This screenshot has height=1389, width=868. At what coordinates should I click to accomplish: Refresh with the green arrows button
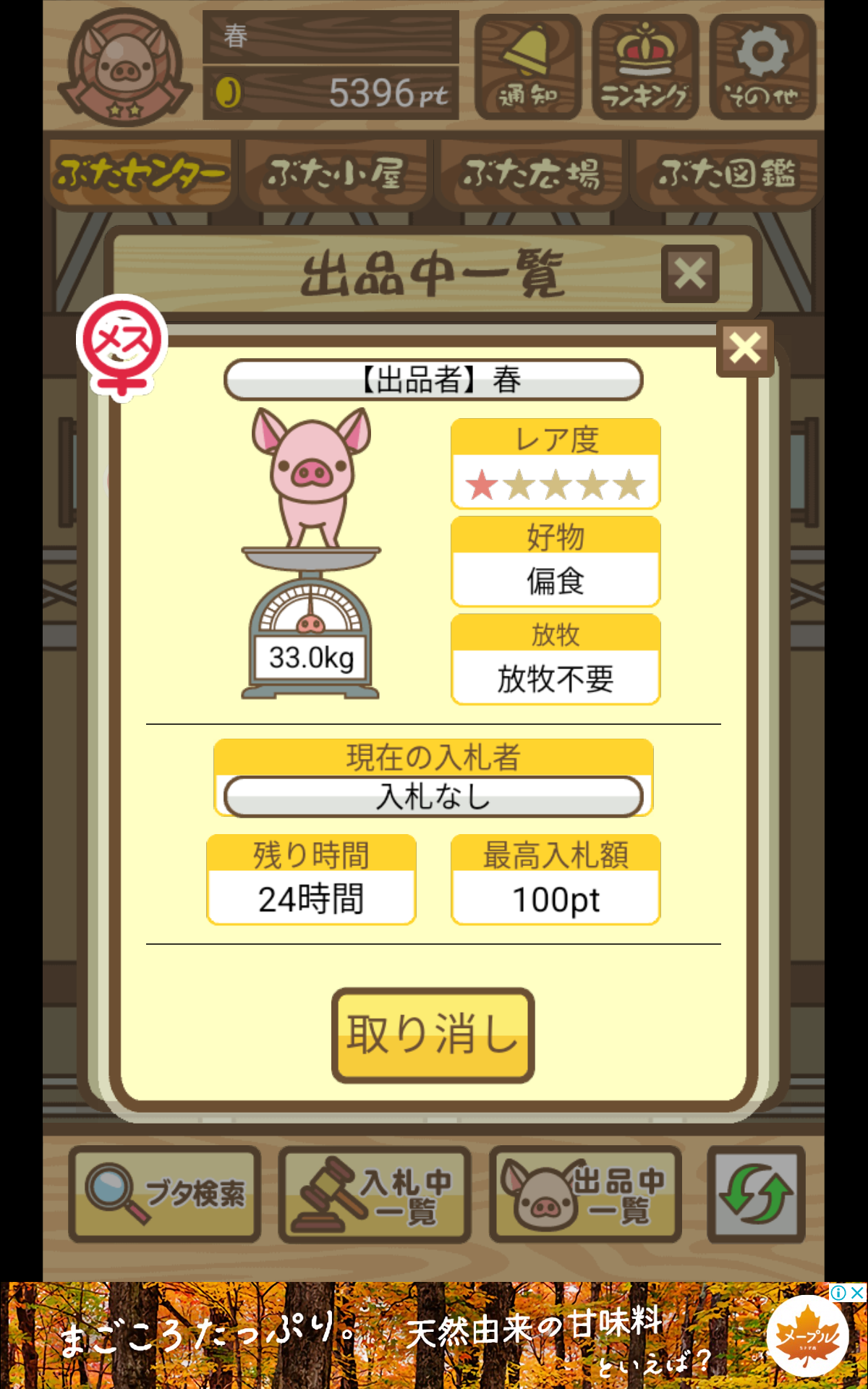756,1194
